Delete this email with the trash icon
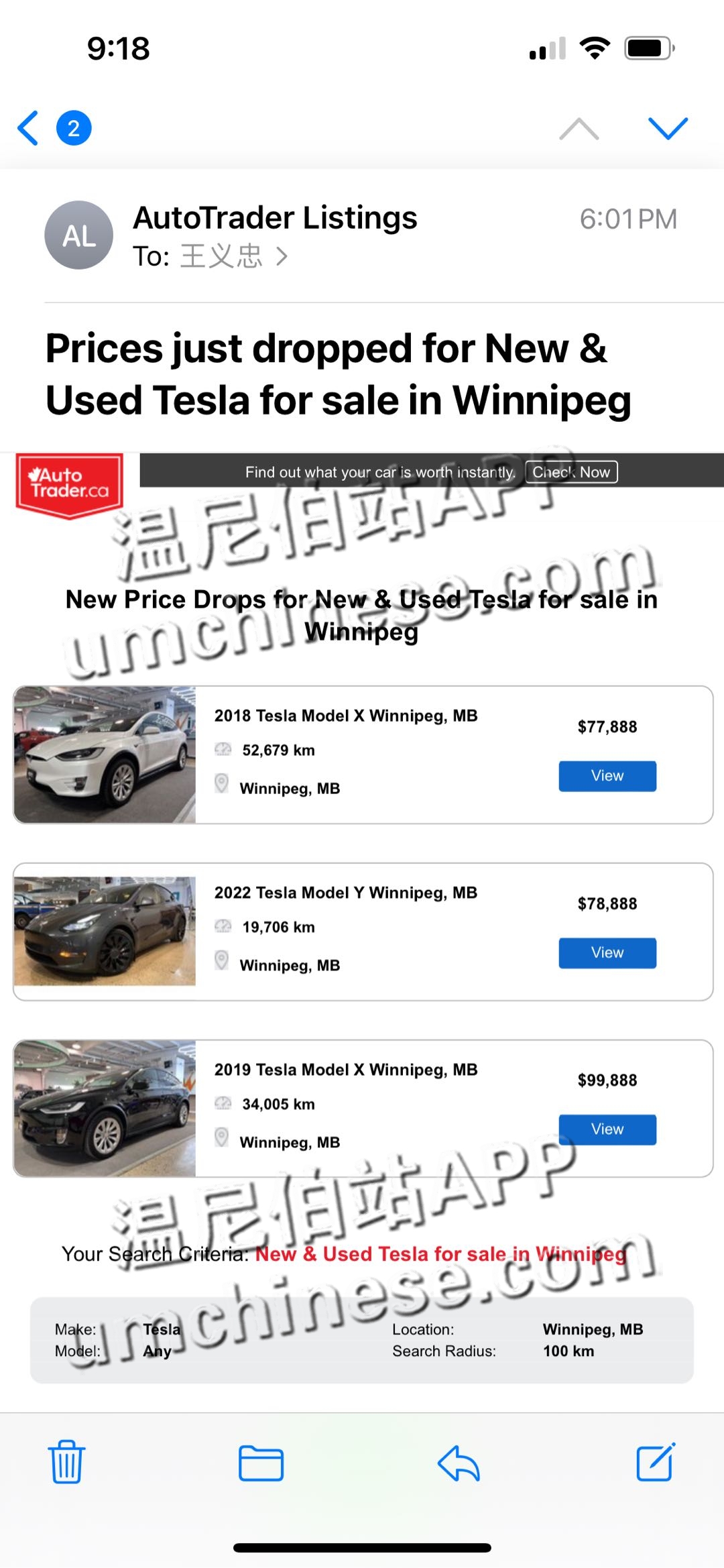Viewport: 724px width, 1568px height. click(x=66, y=1462)
